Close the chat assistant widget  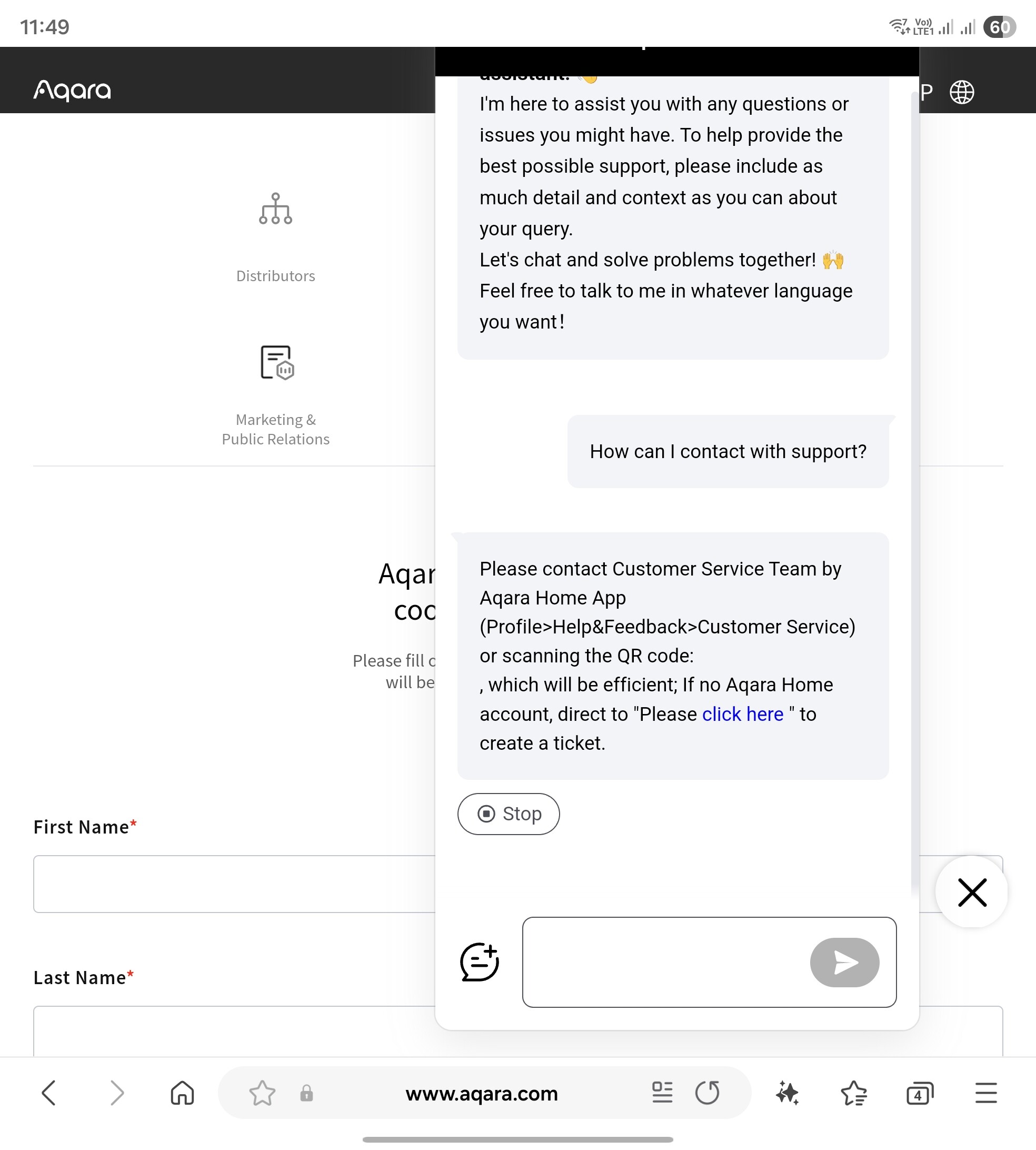tap(971, 891)
